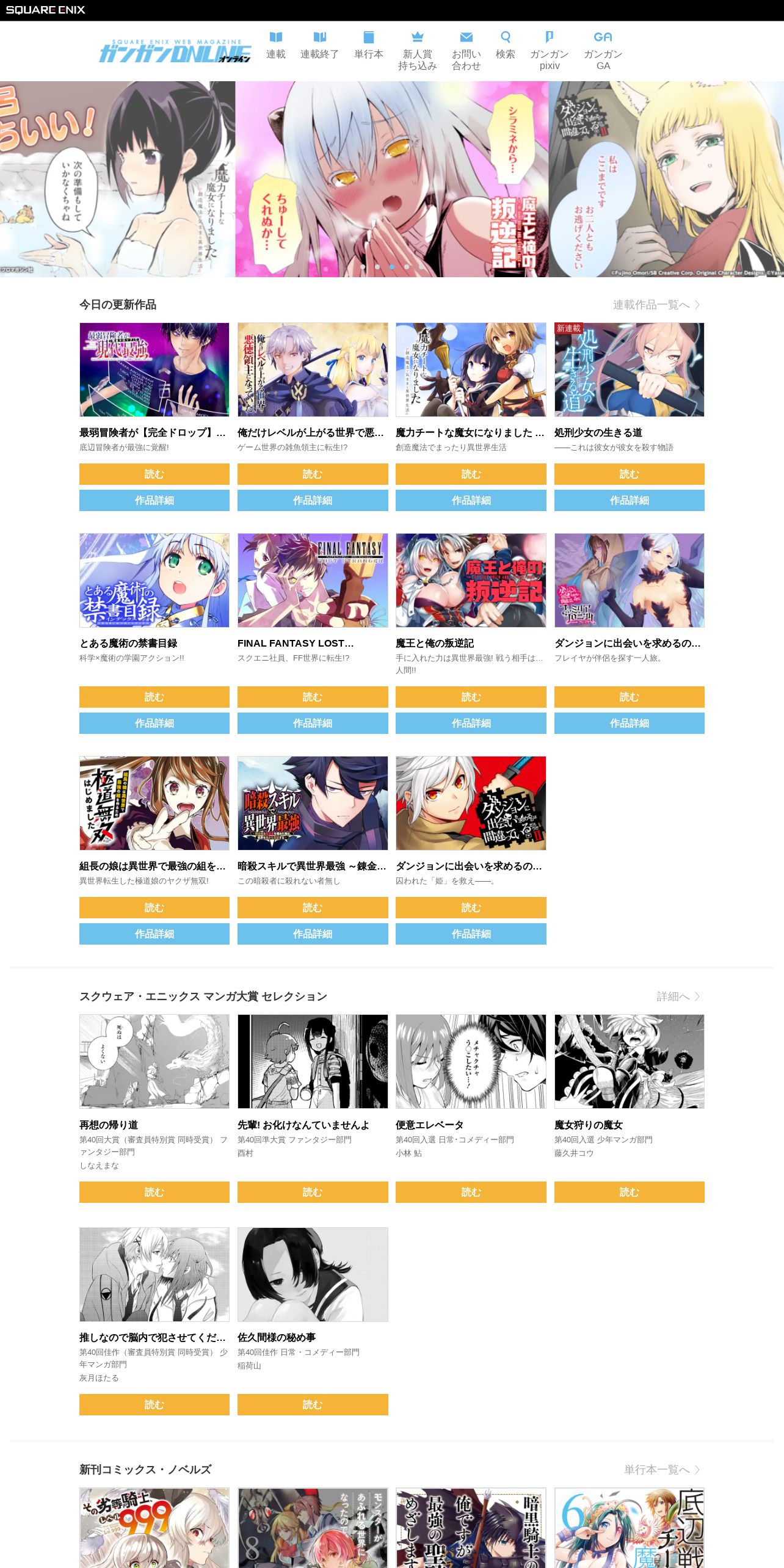Tap 読む under 魔女狩りの魔女
This screenshot has width=784, height=1568.
(629, 1192)
